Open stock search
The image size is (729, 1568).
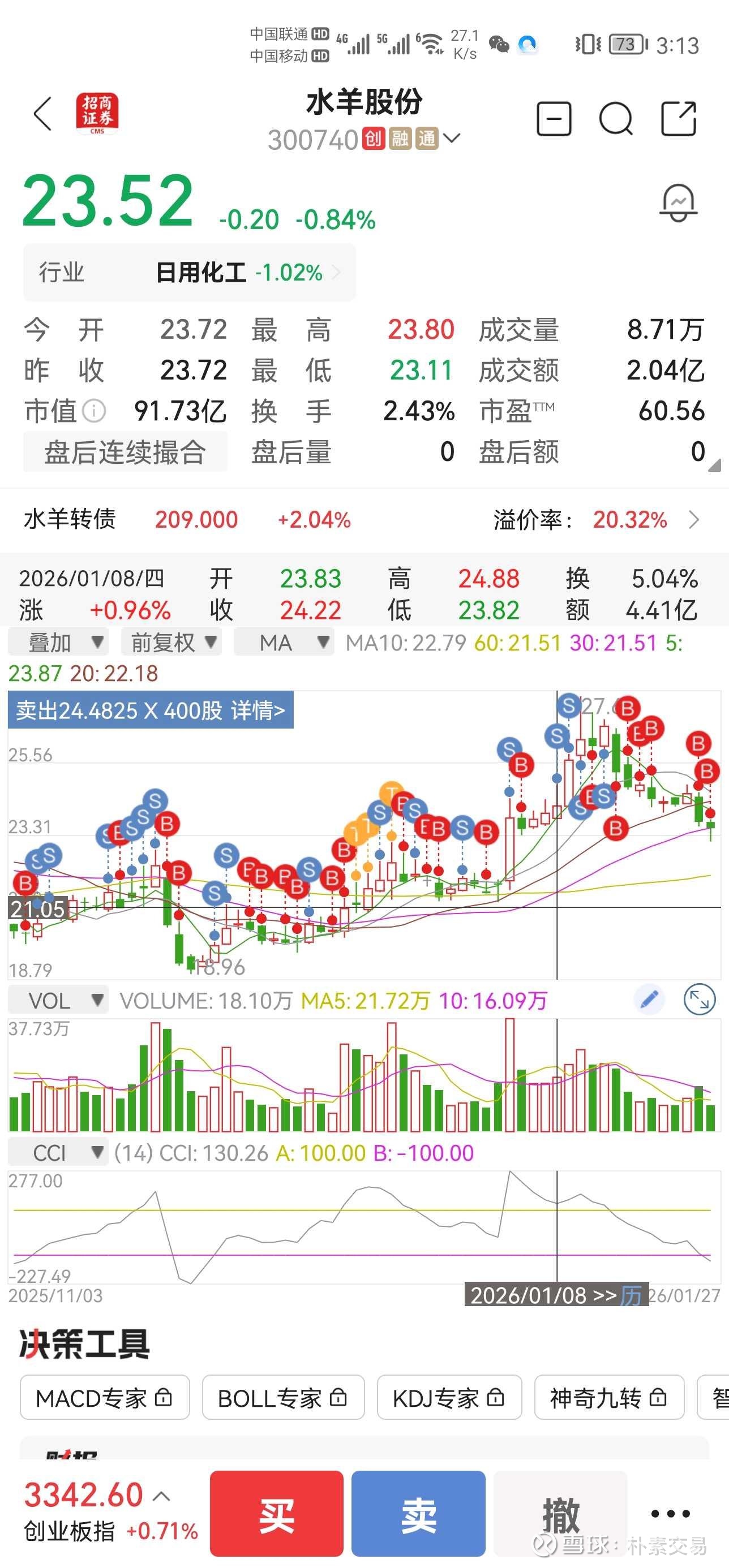[x=616, y=118]
